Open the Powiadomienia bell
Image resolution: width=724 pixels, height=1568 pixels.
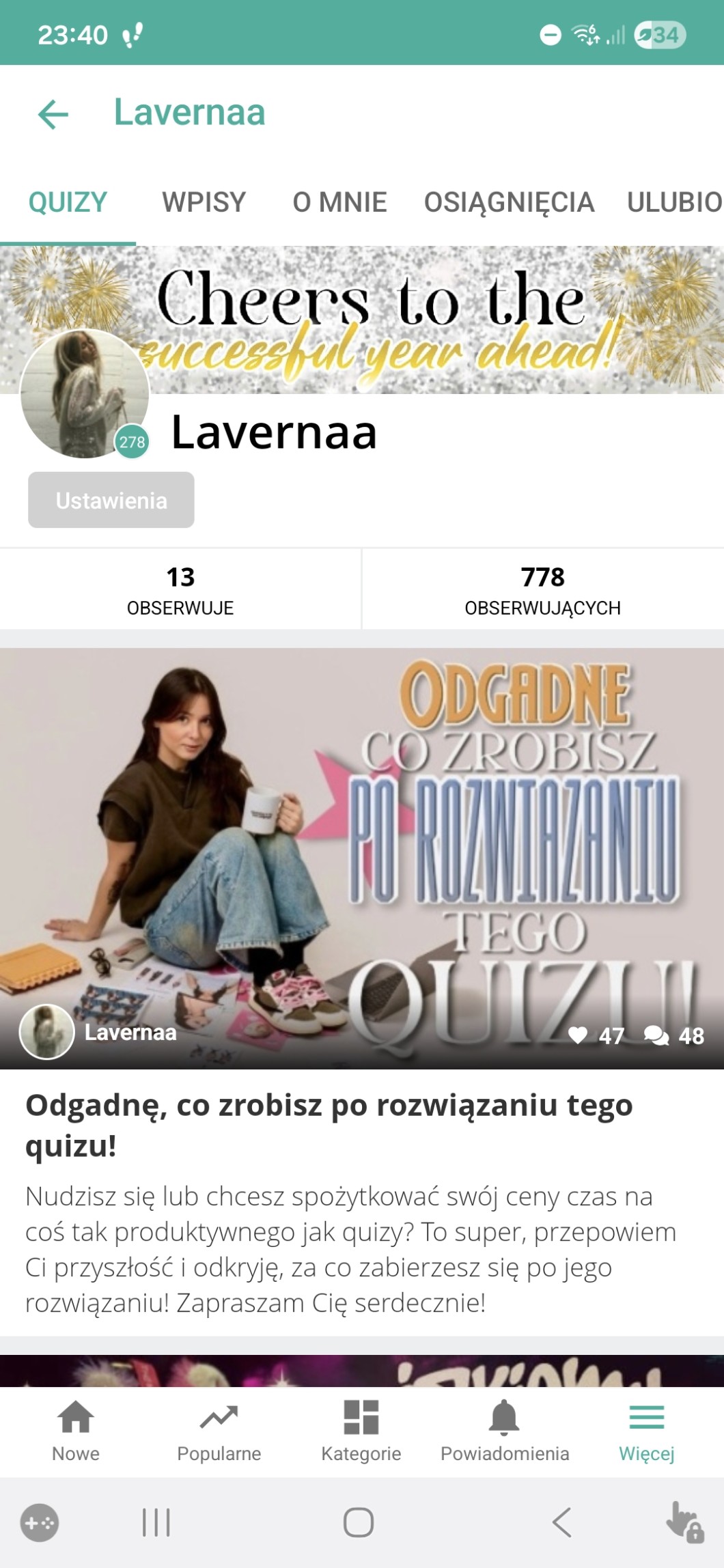pos(504,1430)
